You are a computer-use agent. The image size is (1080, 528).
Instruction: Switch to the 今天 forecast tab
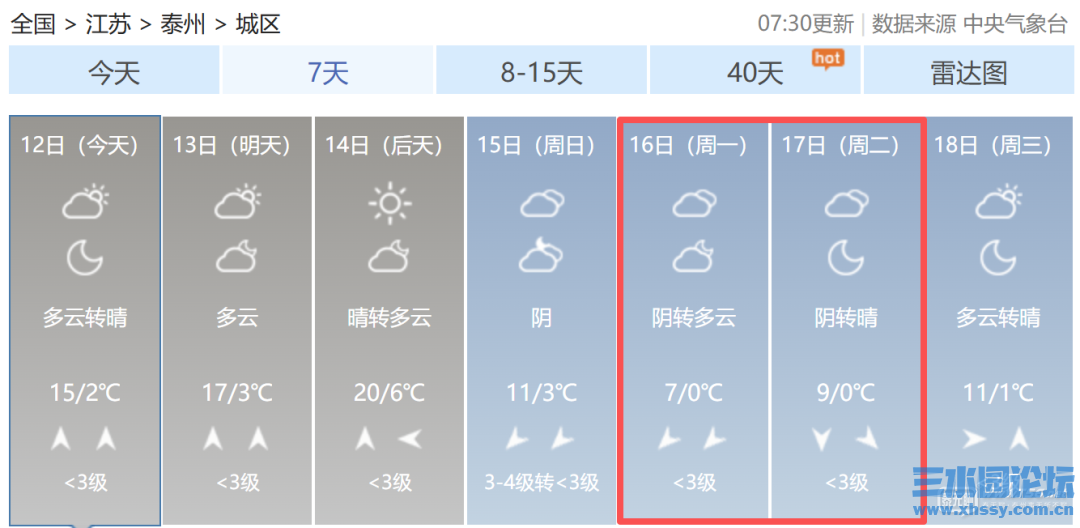113,72
